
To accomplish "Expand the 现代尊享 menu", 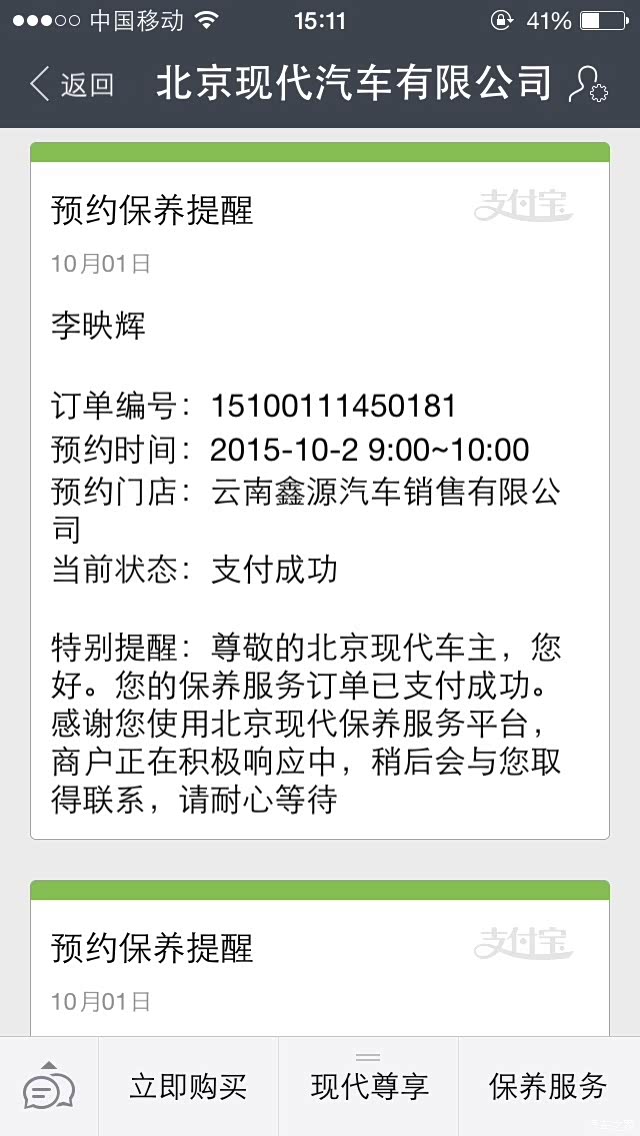I will point(368,1086).
